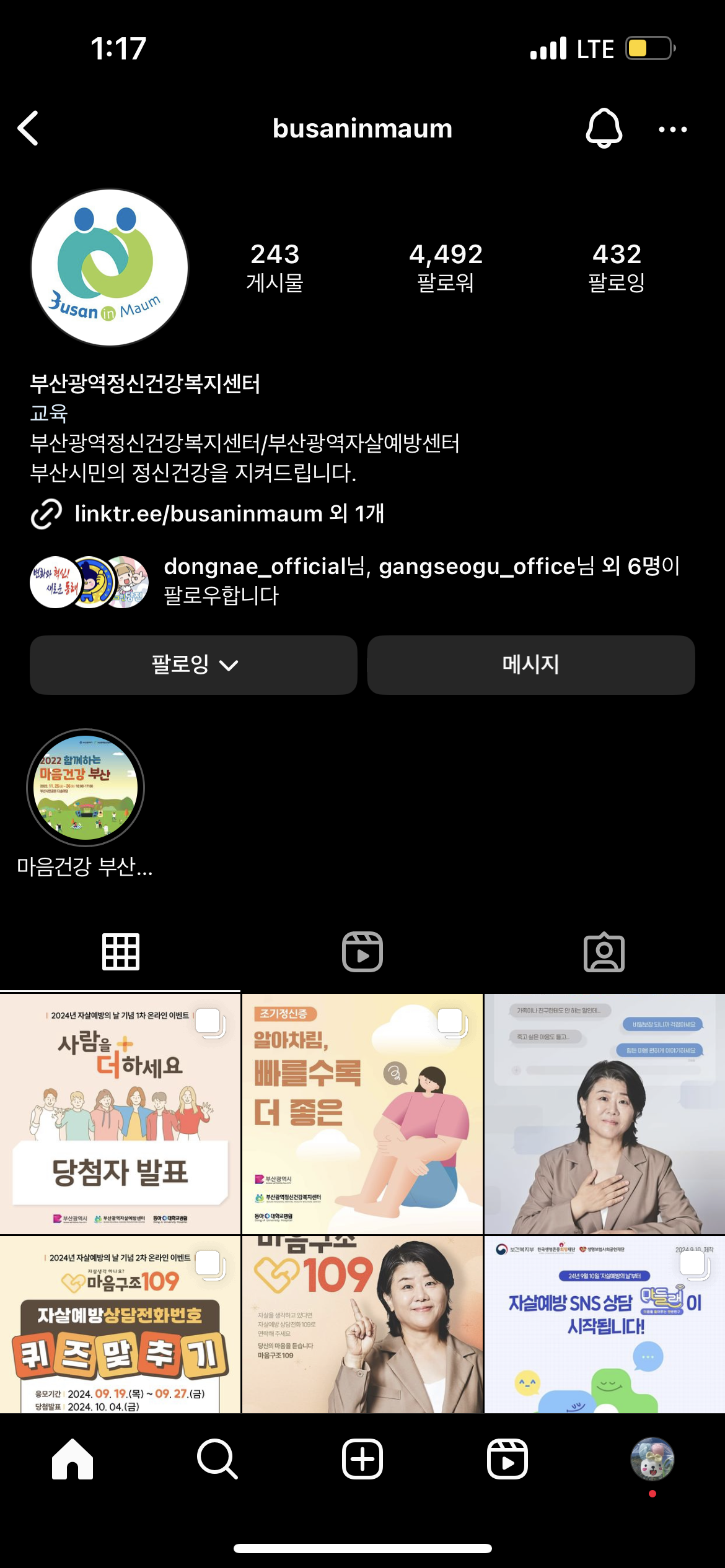Open the 자살예방 SNS 상담 post
The width and height of the screenshot is (725, 1568).
pos(604,1324)
